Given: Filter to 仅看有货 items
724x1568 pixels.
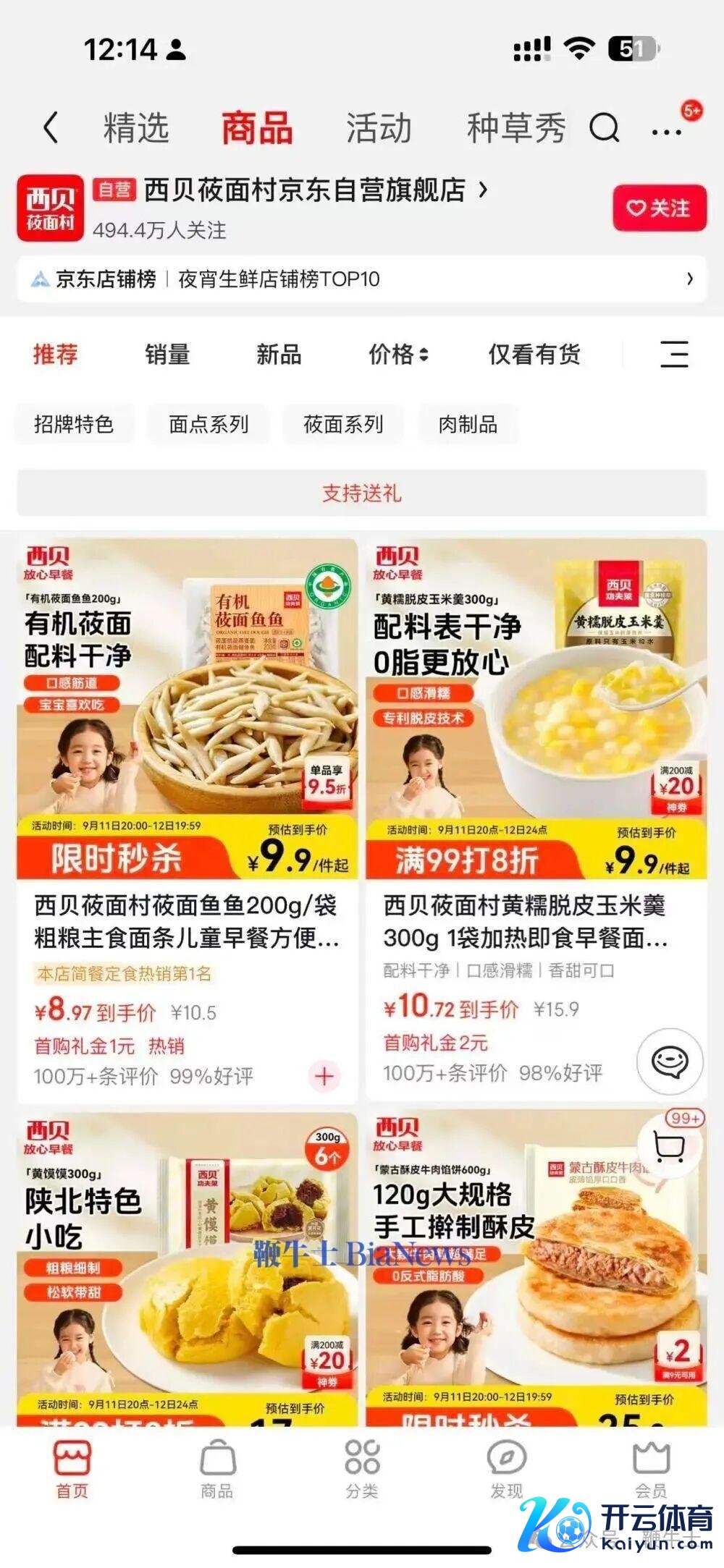Looking at the screenshot, I should 534,355.
